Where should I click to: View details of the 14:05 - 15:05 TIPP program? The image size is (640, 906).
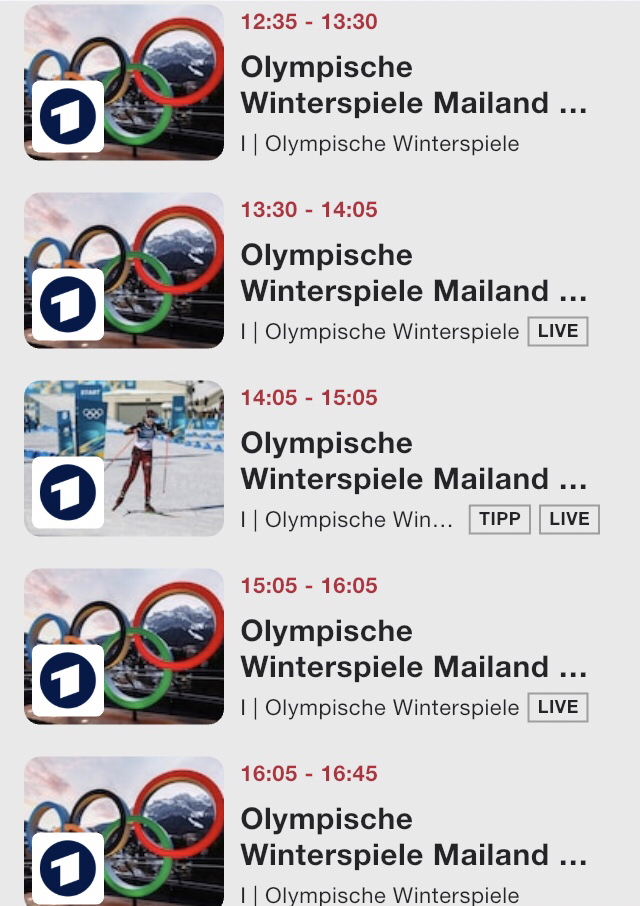(413, 461)
